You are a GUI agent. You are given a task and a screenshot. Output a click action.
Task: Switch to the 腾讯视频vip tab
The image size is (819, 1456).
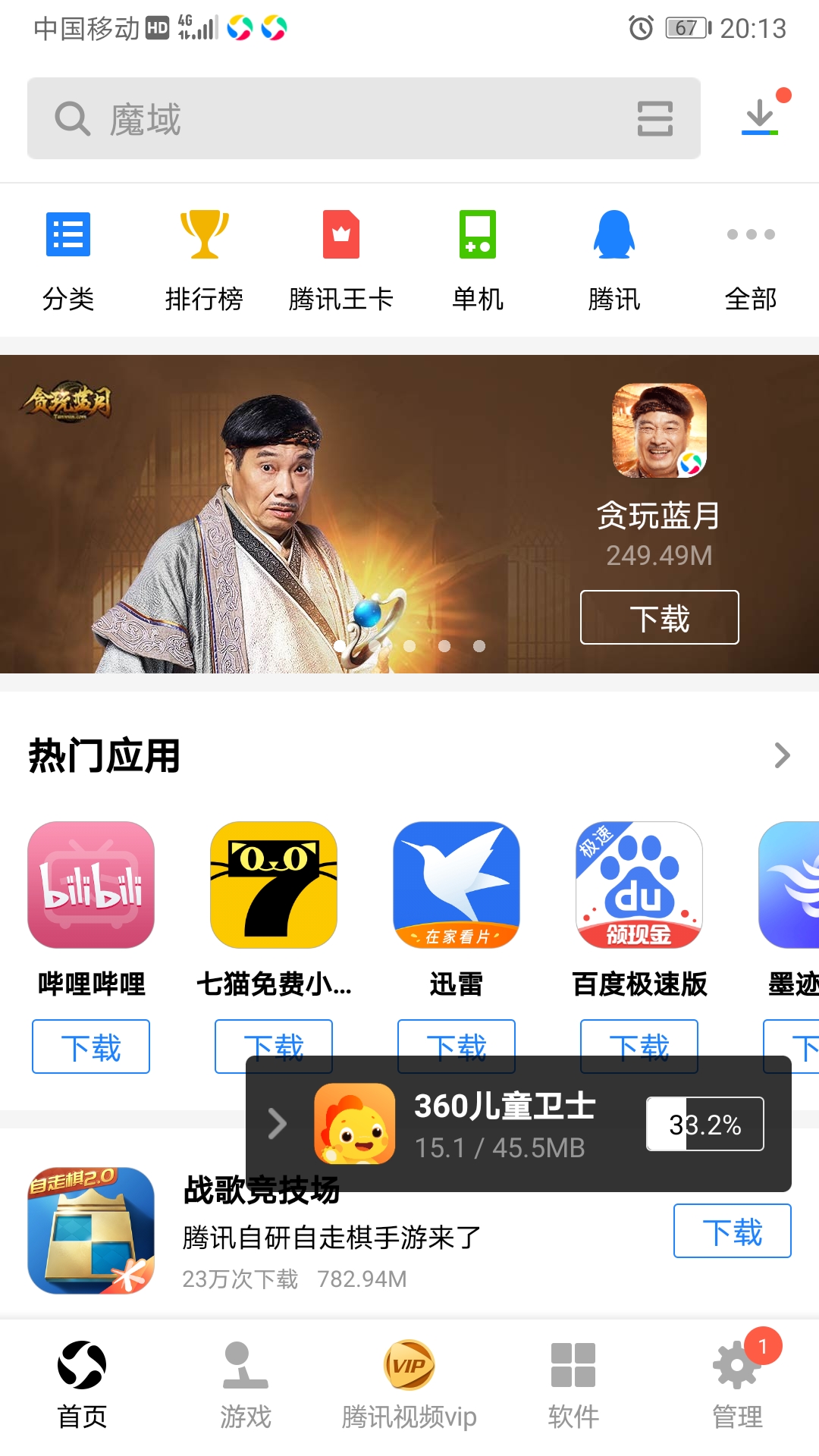pyautogui.click(x=409, y=1384)
